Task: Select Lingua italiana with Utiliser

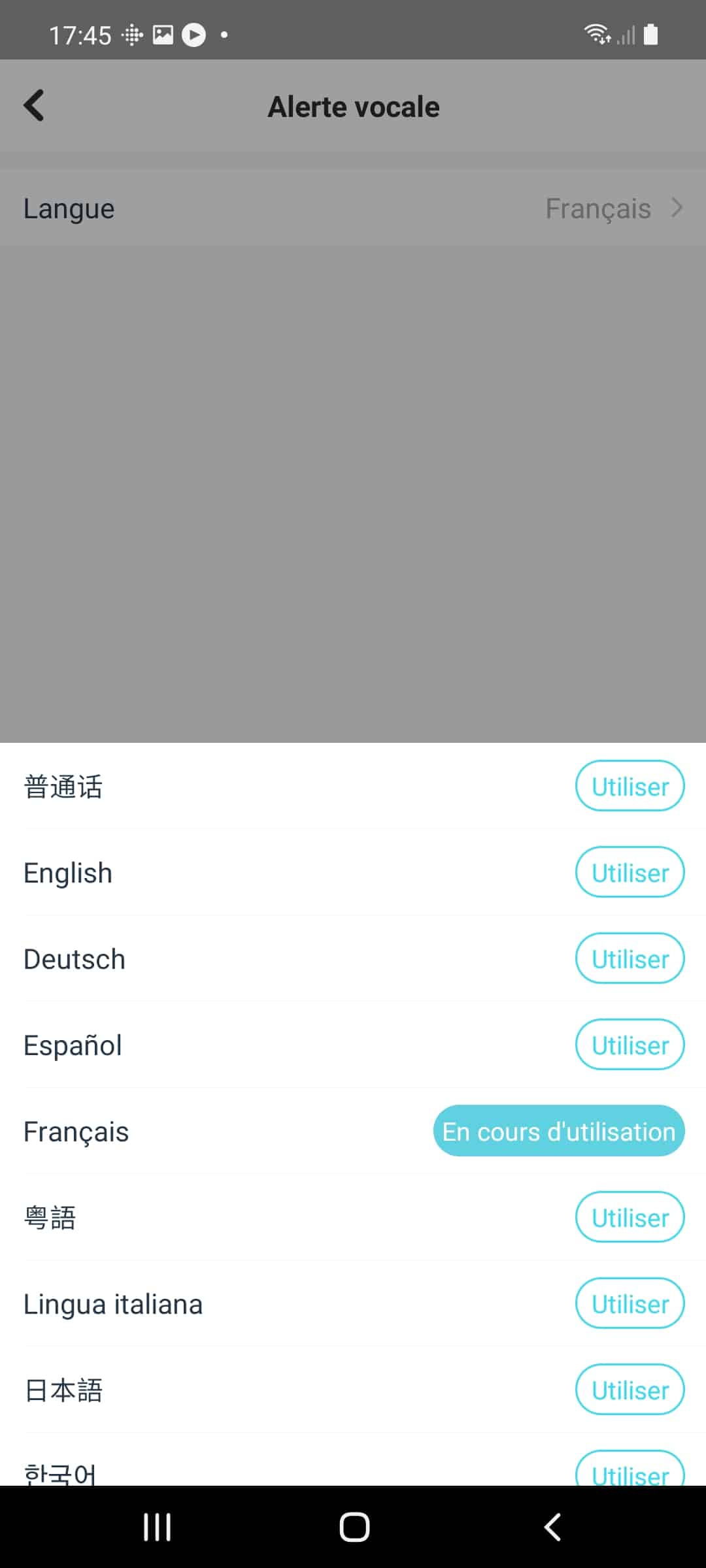Action: click(630, 1303)
